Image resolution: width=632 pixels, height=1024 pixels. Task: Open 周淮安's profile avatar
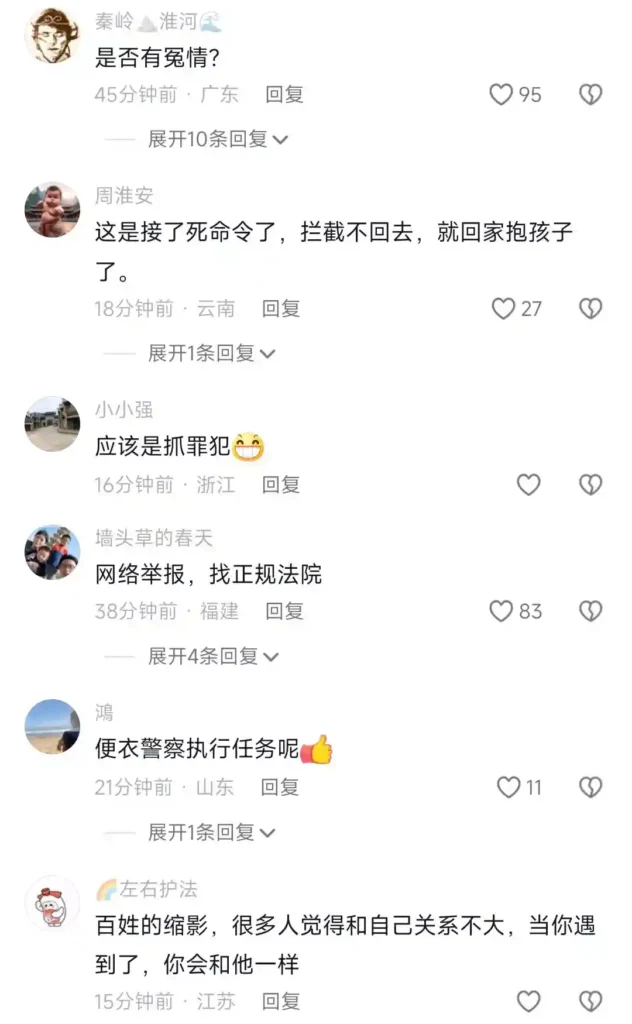point(52,210)
